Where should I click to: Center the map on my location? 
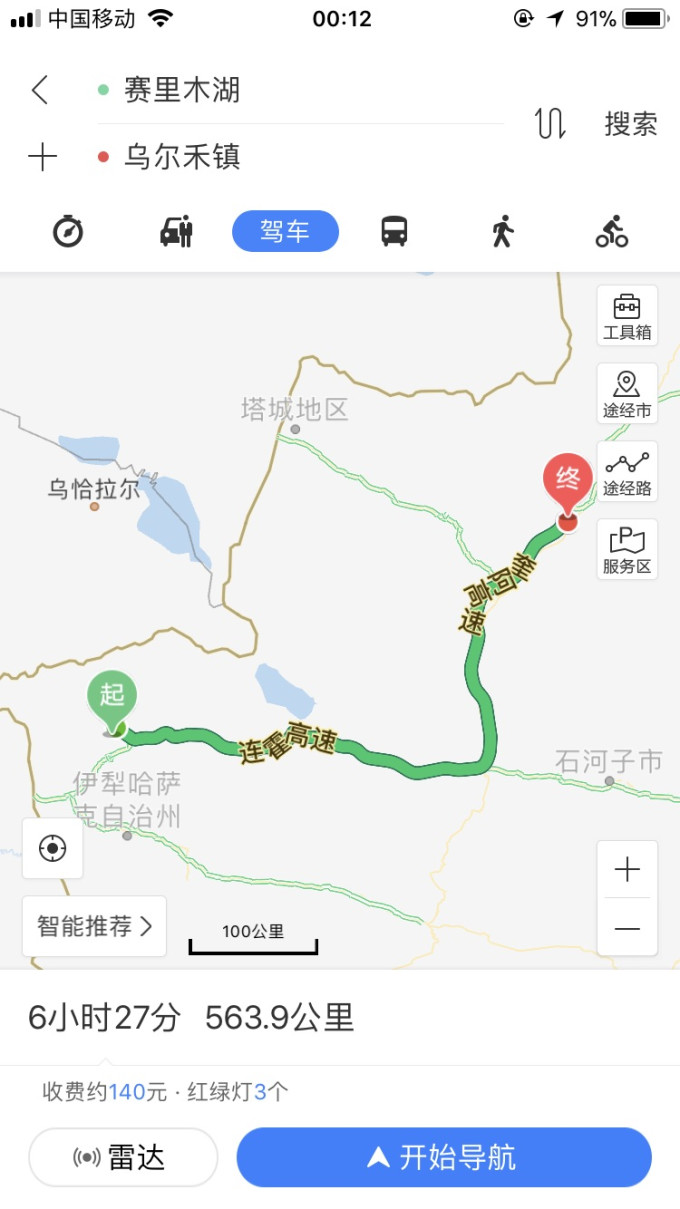click(52, 849)
